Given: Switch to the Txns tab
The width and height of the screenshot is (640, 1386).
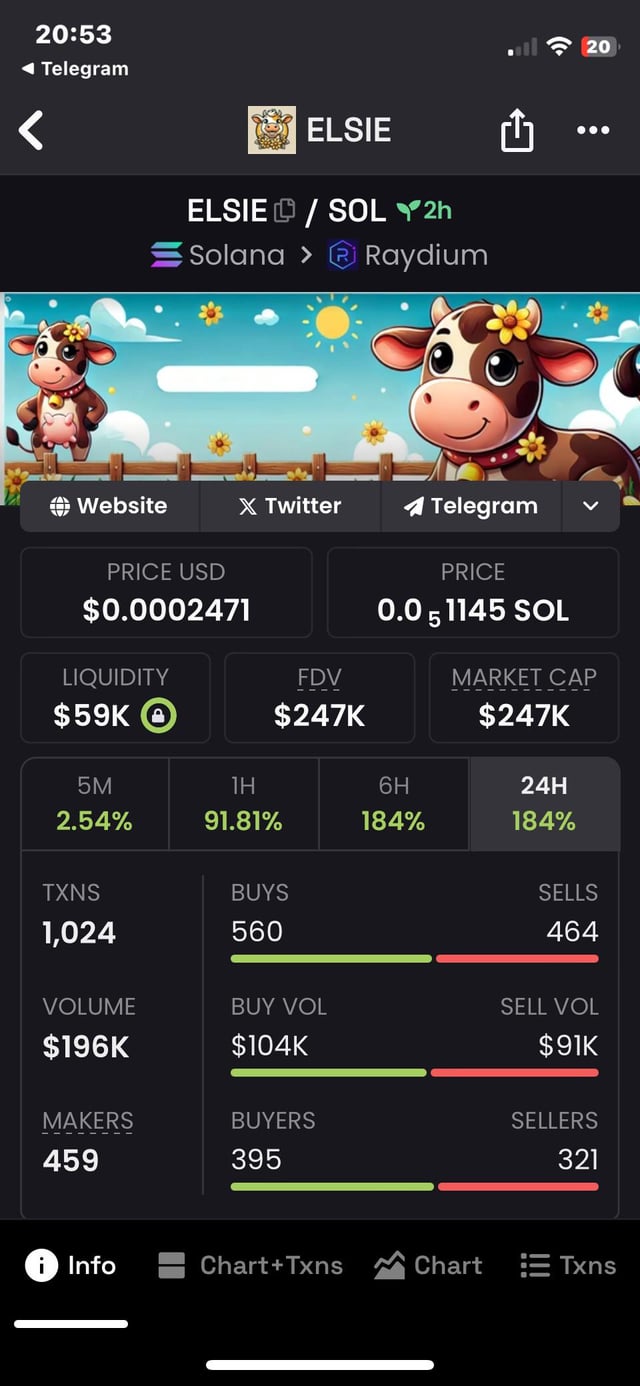Looking at the screenshot, I should [568, 1266].
